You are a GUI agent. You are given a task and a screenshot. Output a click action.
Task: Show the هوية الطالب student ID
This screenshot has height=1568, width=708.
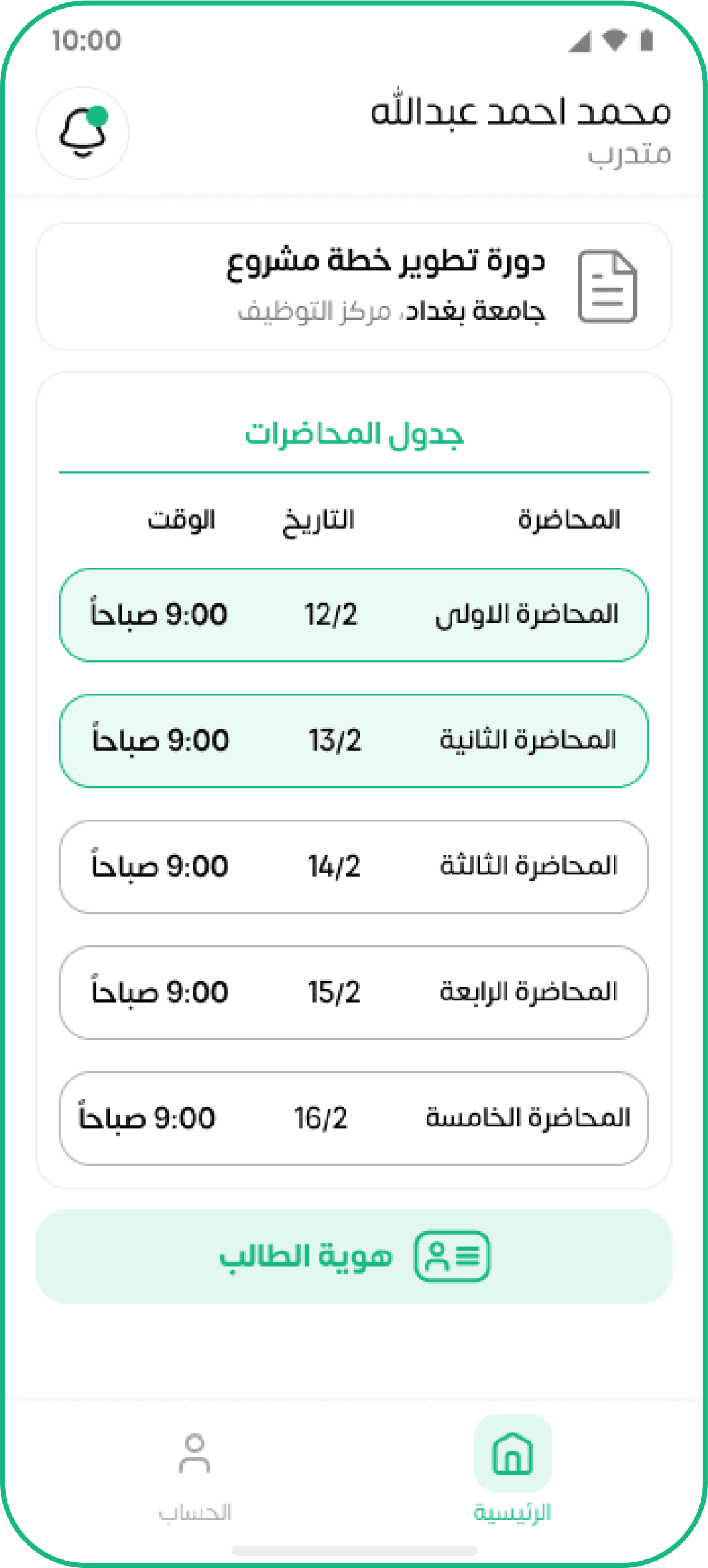coord(354,1257)
